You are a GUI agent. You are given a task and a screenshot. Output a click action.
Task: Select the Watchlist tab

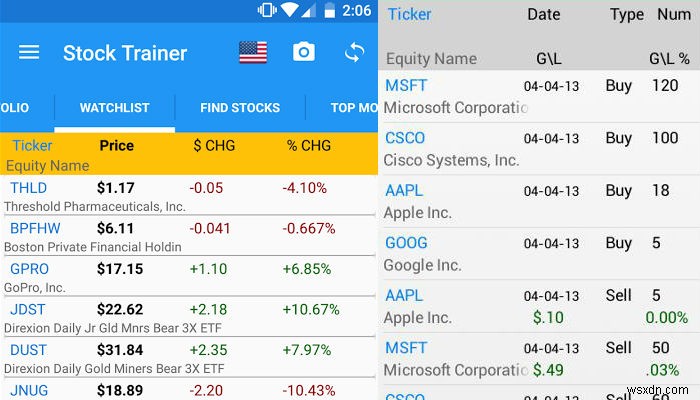coord(114,108)
